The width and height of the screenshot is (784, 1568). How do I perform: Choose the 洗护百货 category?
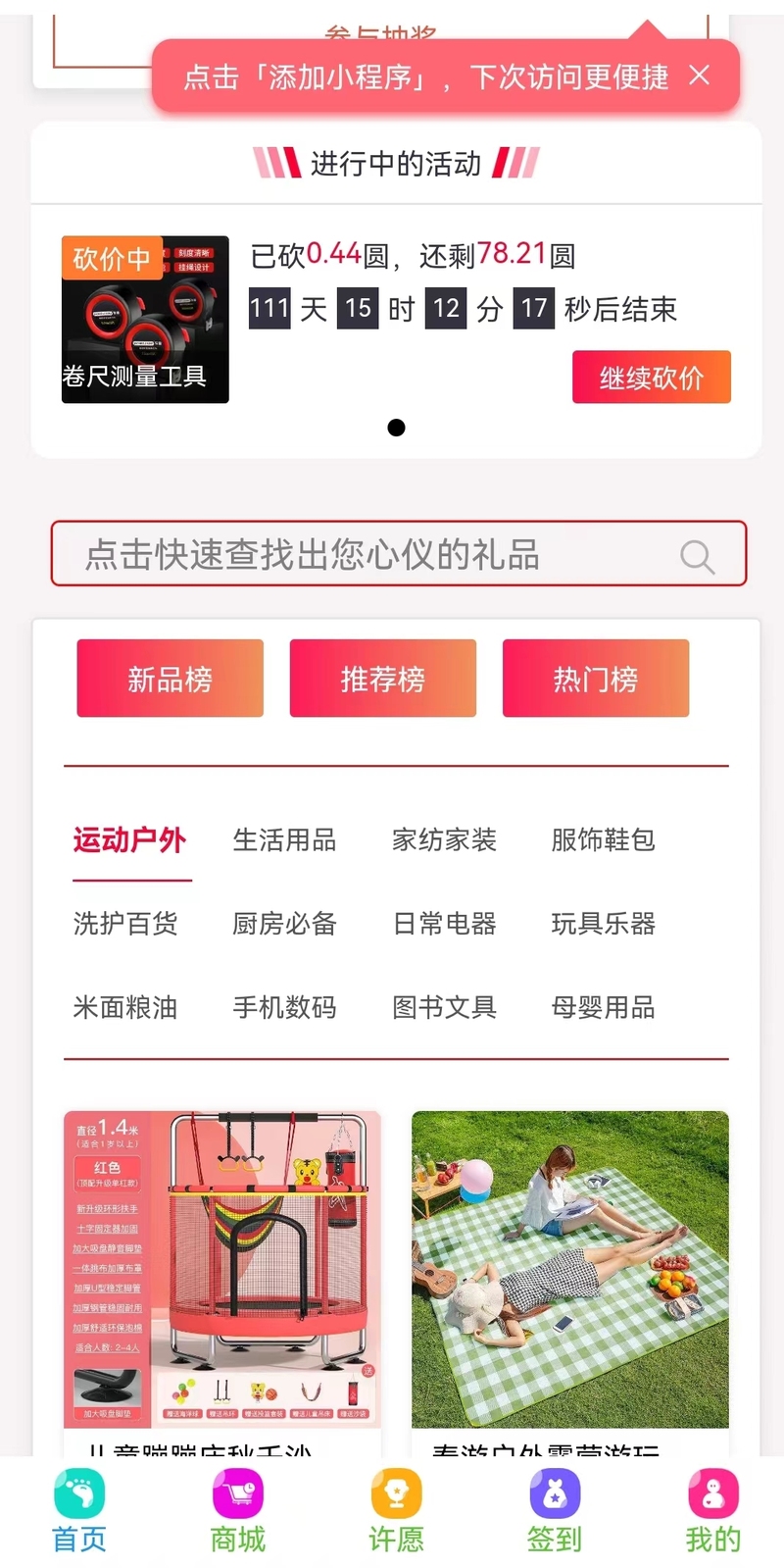coord(124,924)
